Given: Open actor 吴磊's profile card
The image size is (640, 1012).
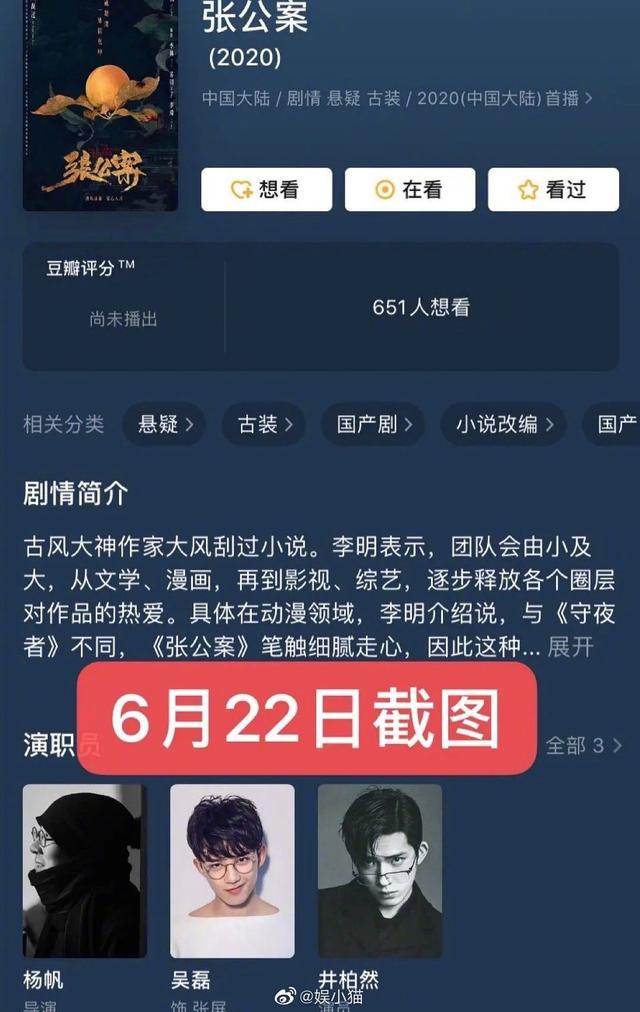Looking at the screenshot, I should click(232, 870).
